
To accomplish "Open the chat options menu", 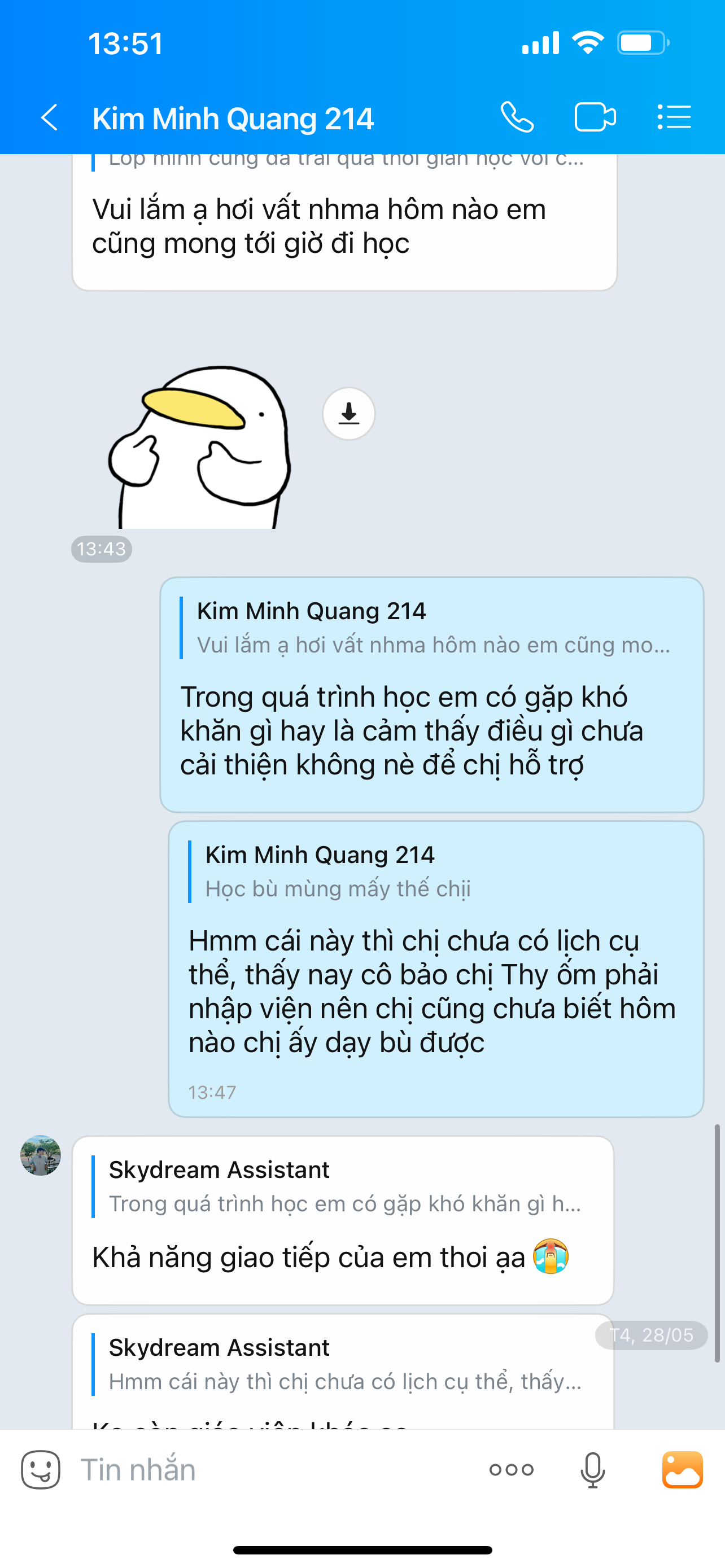I will click(674, 117).
